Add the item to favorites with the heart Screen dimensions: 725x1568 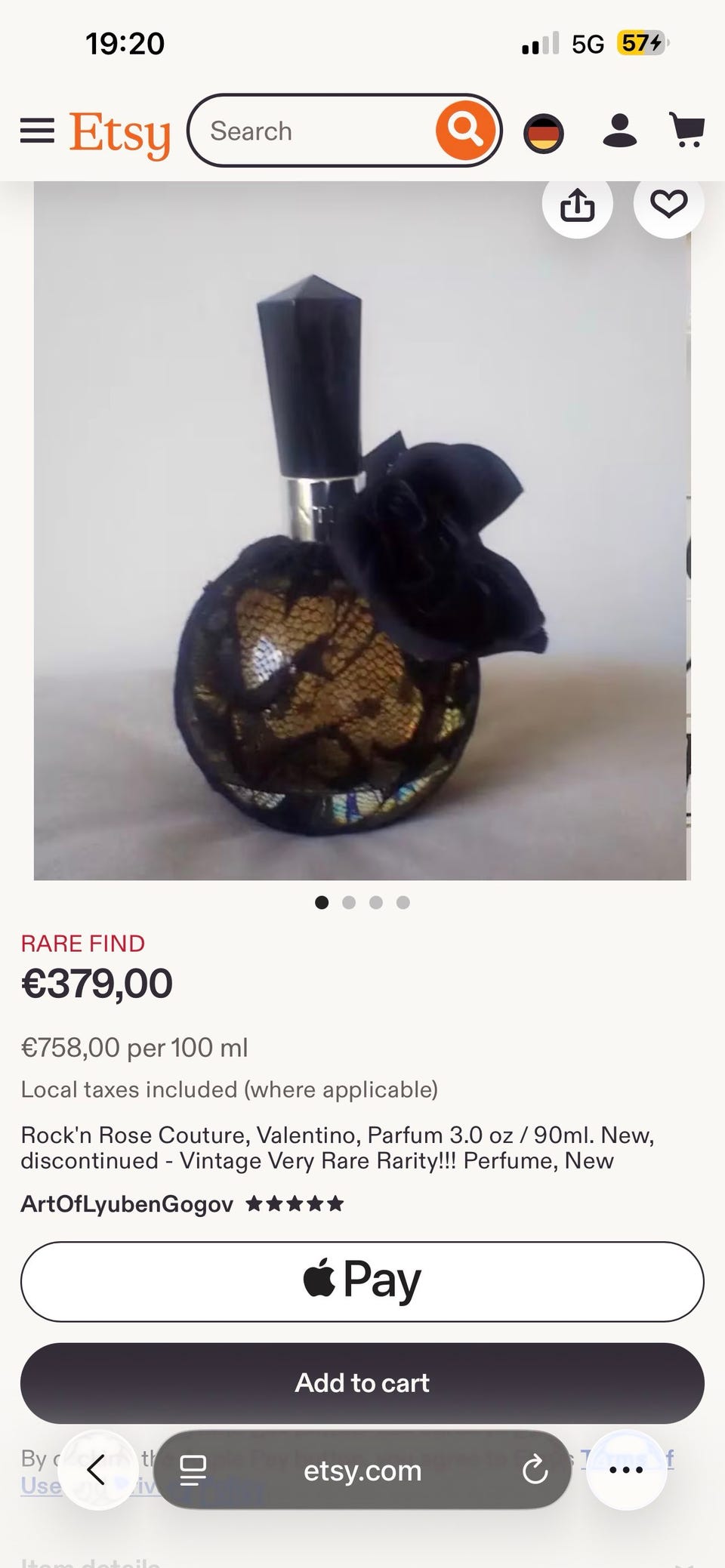[x=669, y=204]
